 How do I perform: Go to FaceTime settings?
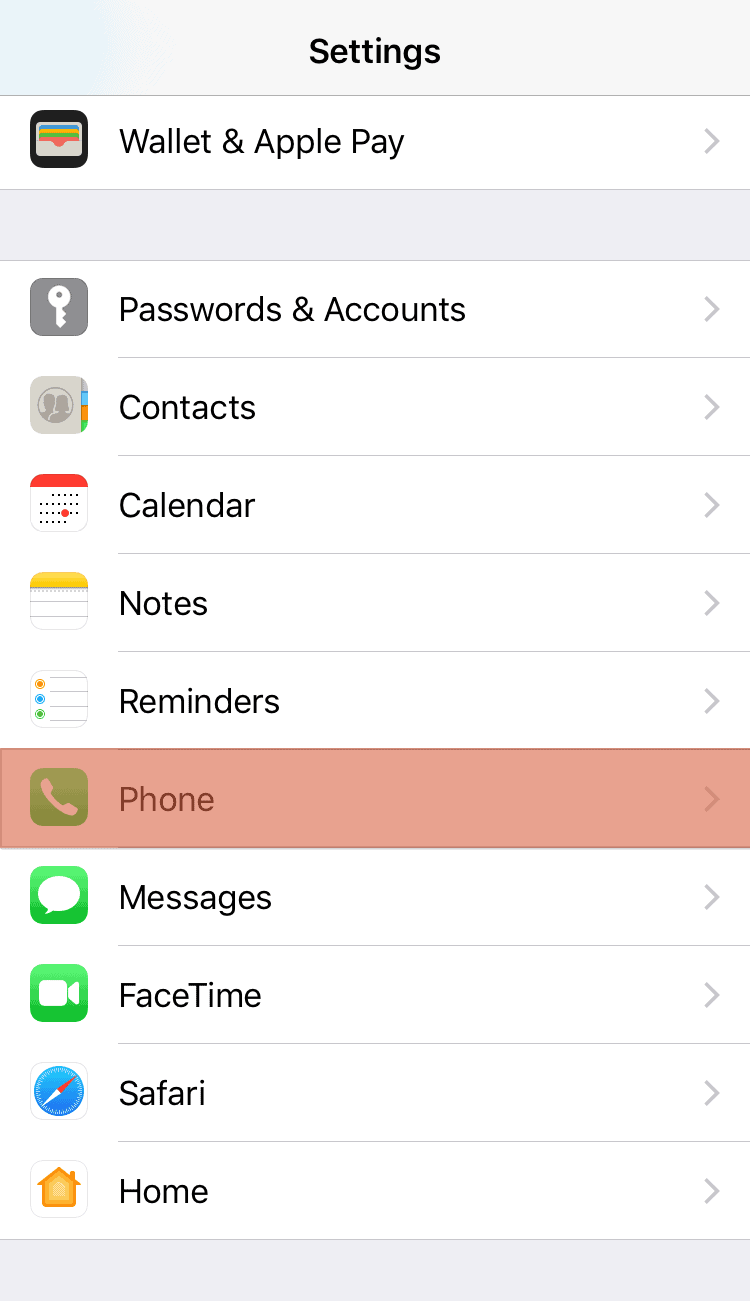375,995
